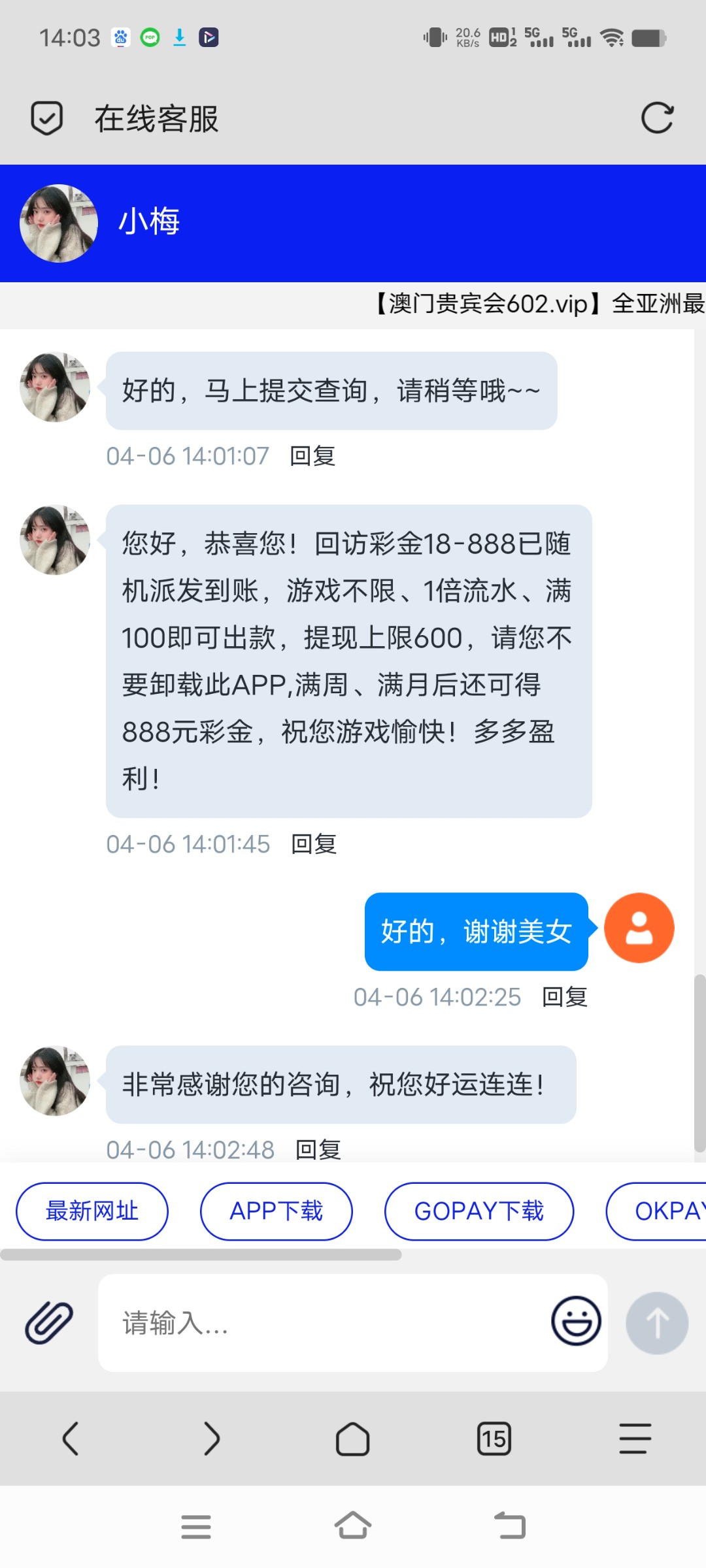Select the 最新网址 quick chip
The image size is (706, 1568).
click(92, 1211)
